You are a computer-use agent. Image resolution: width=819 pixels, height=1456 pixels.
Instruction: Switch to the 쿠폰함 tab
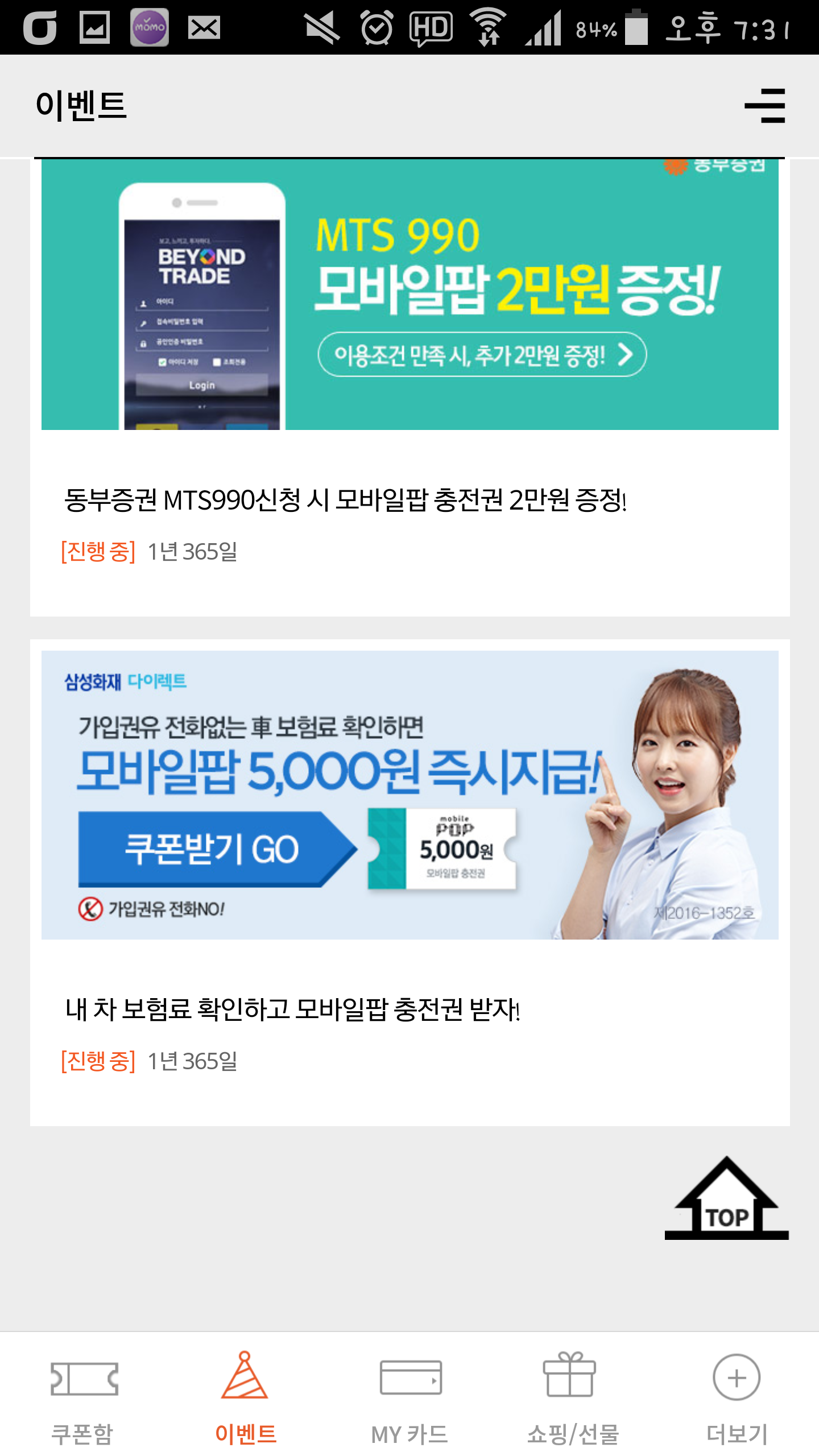(83, 1396)
